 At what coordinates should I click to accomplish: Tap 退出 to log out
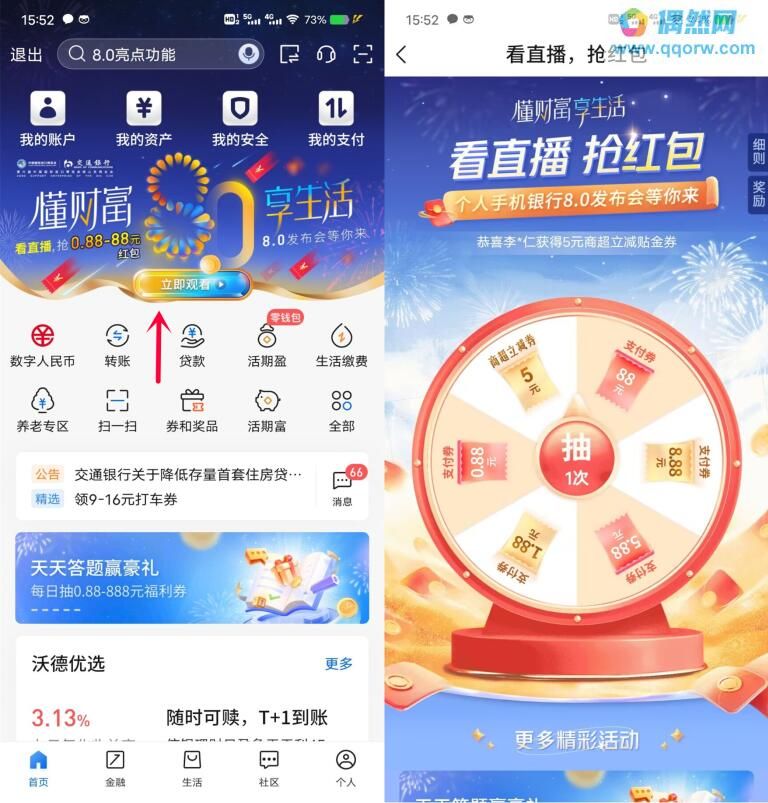[26, 55]
